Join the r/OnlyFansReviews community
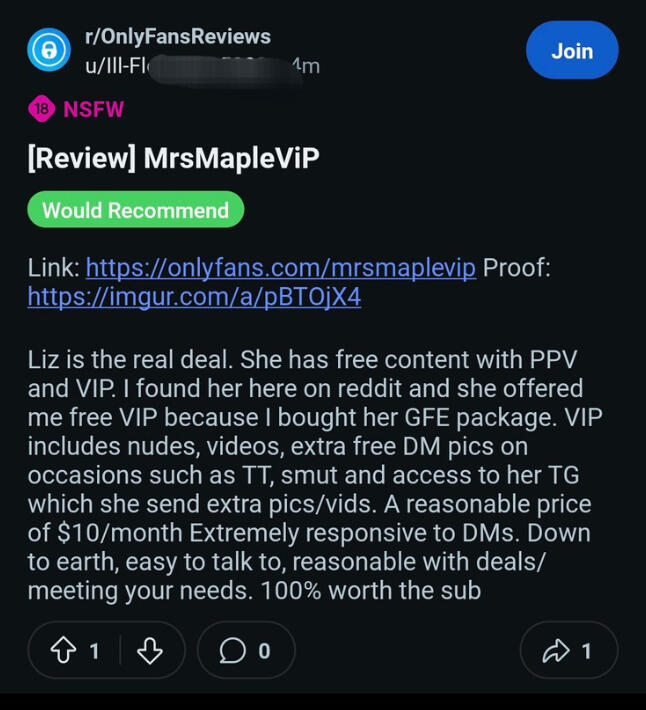 click(571, 51)
